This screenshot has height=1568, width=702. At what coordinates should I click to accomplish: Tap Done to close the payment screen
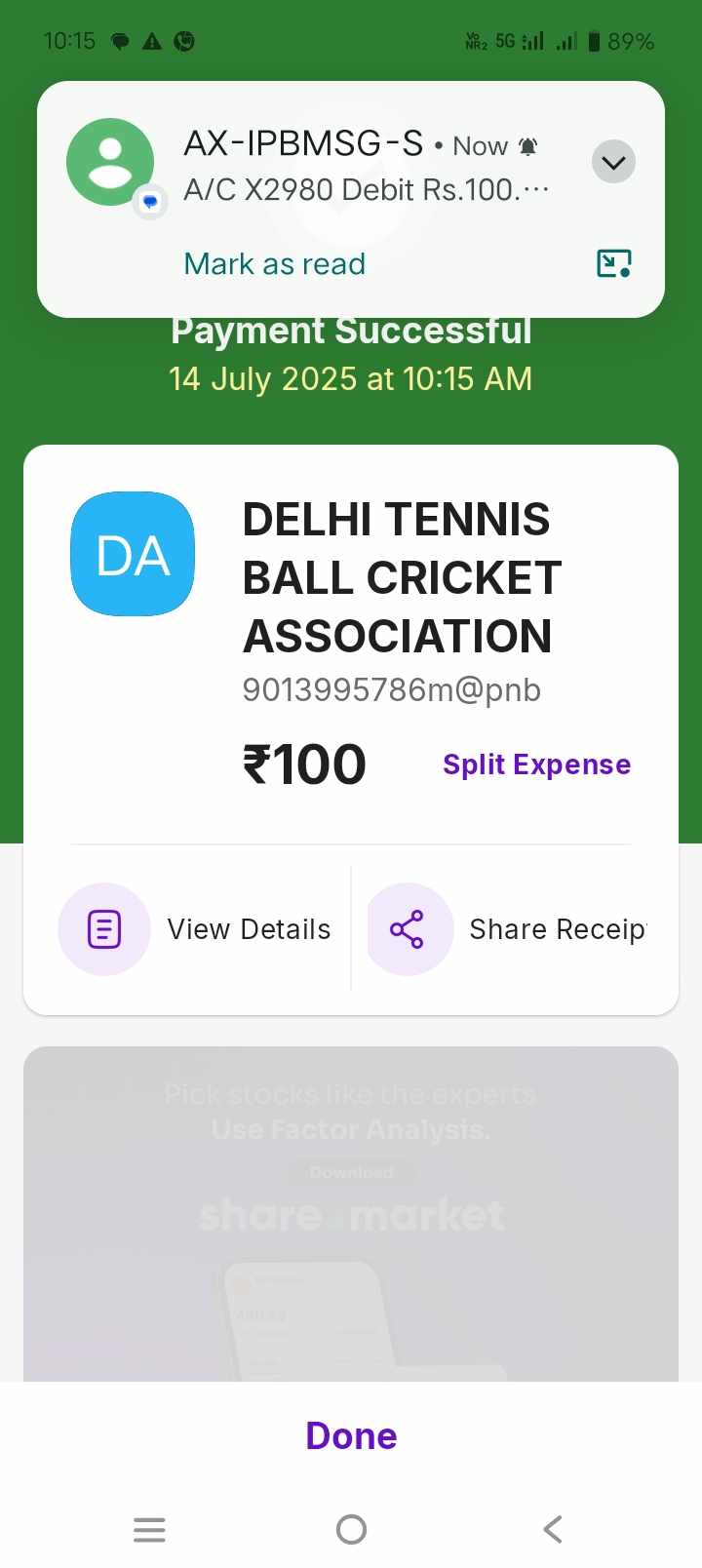351,1435
